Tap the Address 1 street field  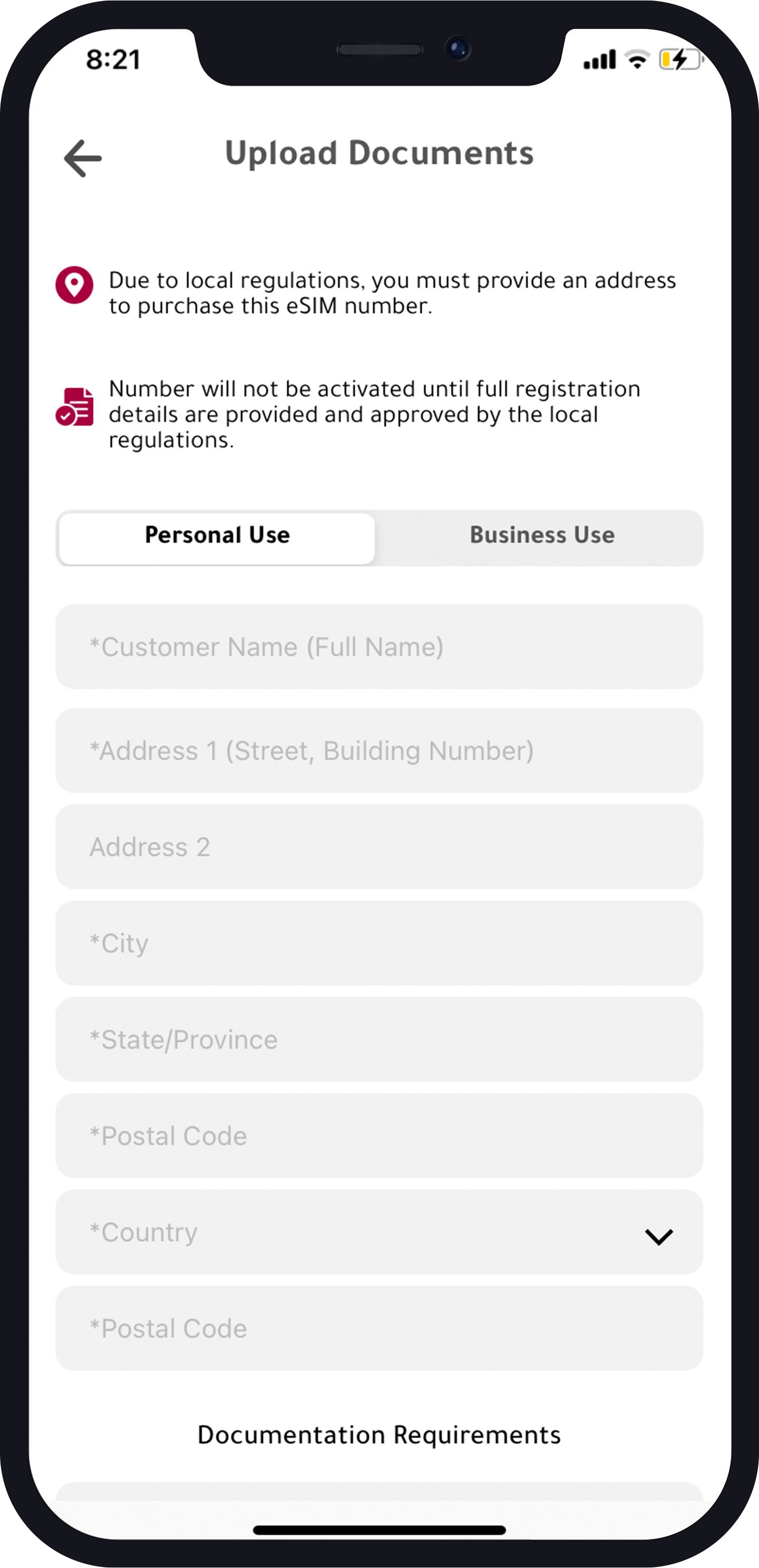pyautogui.click(x=379, y=750)
